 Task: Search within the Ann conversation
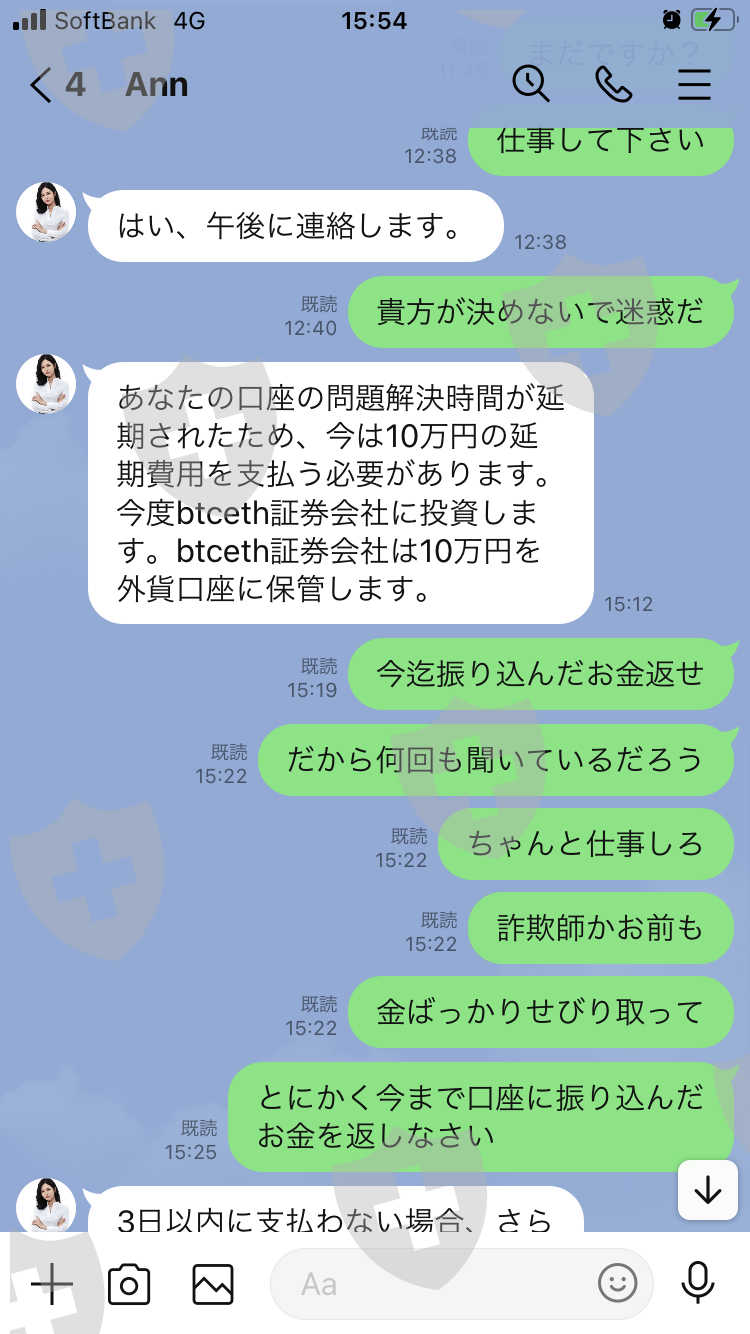pos(531,84)
